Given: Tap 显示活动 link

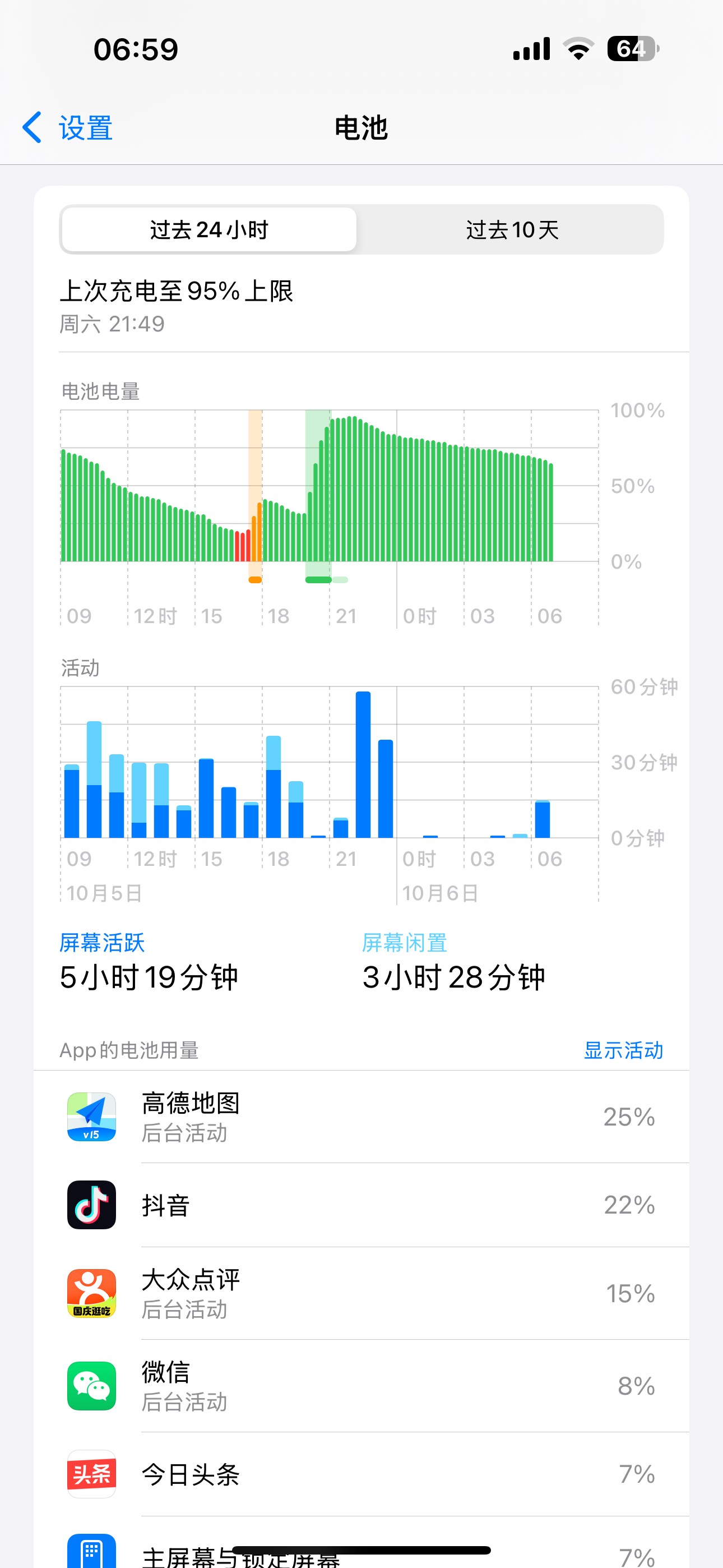Looking at the screenshot, I should [x=623, y=1050].
